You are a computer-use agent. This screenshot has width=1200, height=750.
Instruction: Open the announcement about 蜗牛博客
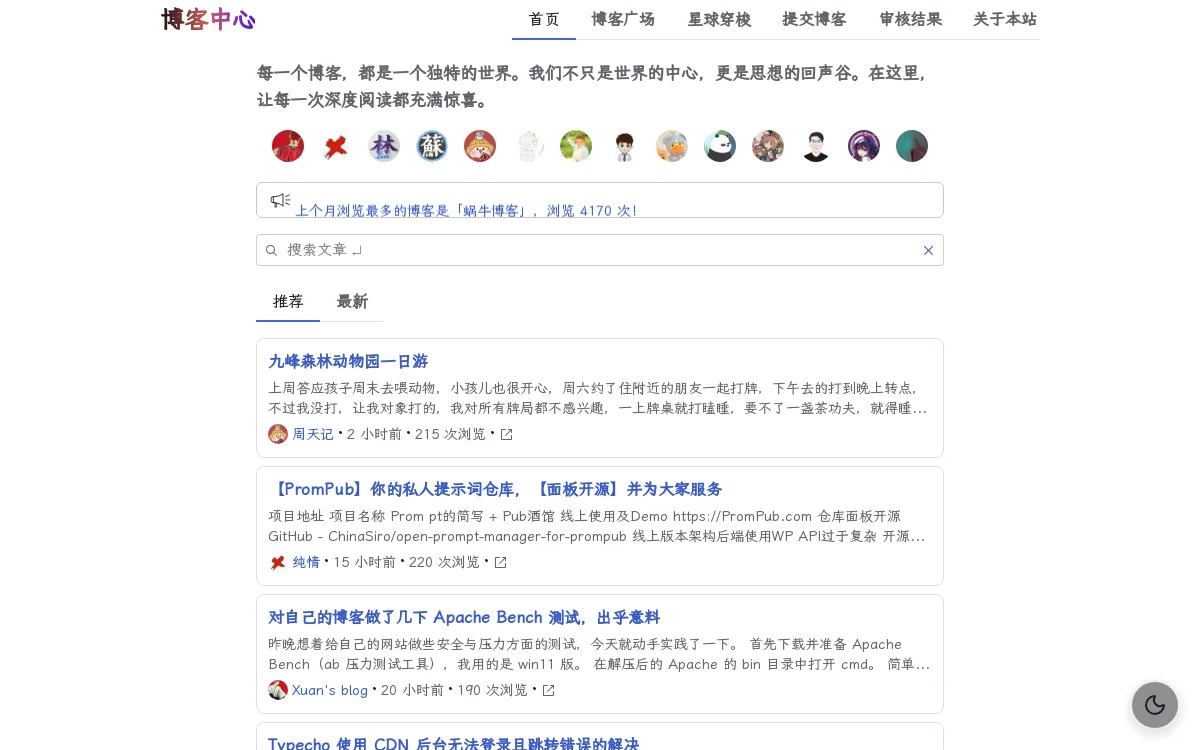point(465,210)
